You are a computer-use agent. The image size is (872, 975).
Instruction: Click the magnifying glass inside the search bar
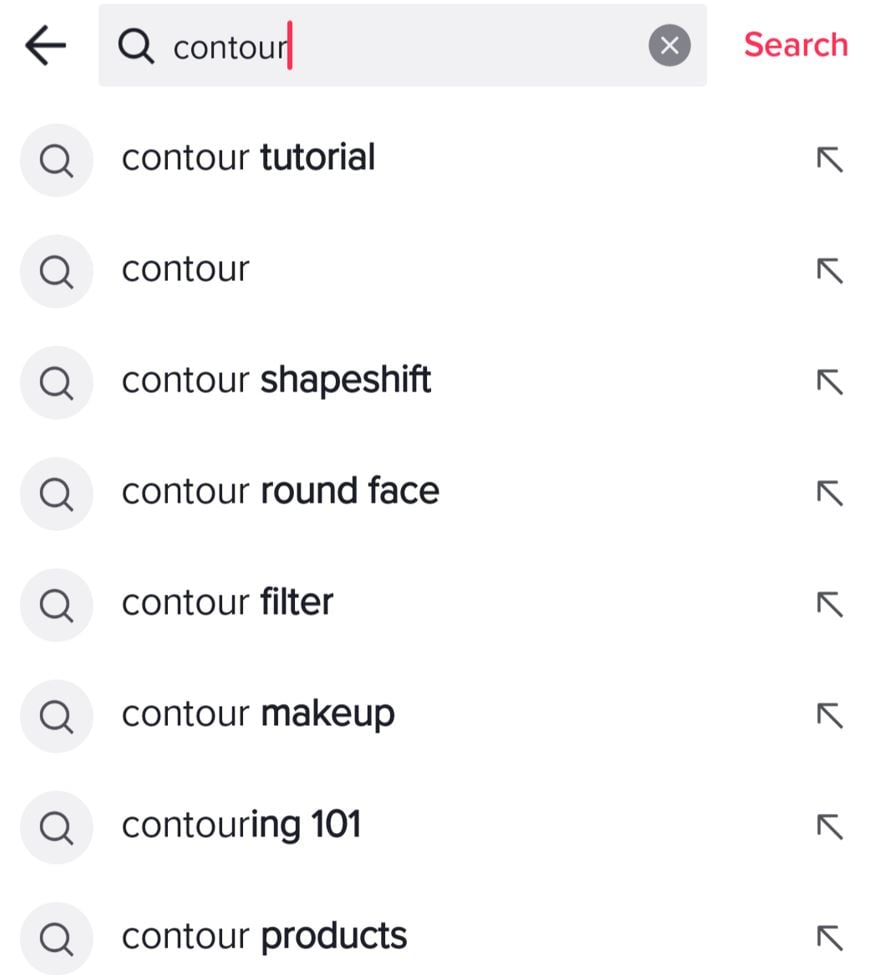136,46
